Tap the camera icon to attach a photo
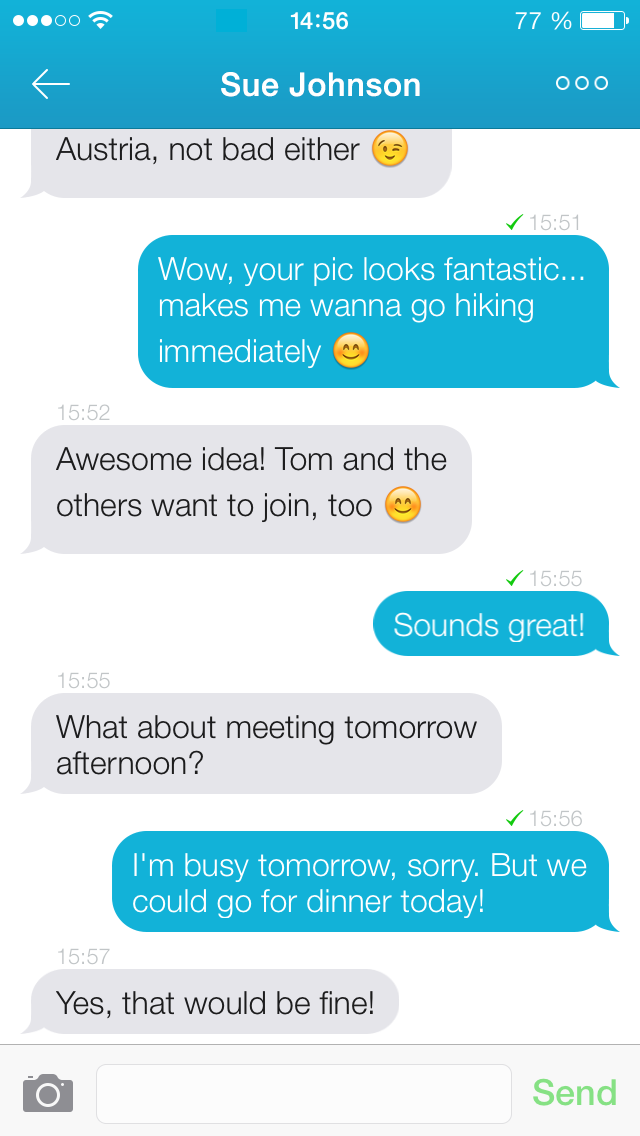The height and width of the screenshot is (1136, 640). click(x=48, y=1093)
